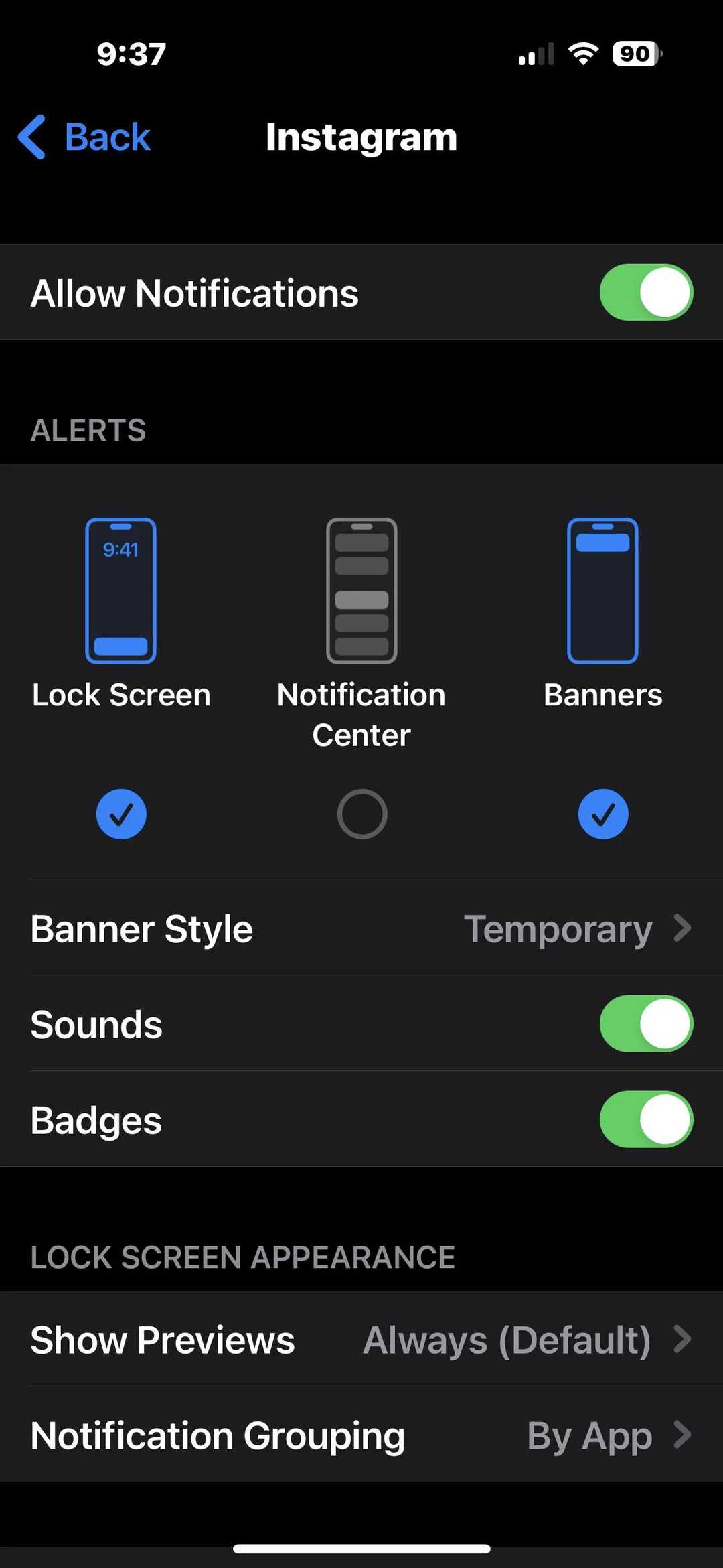Uncheck the Banners alerts option

pos(602,813)
